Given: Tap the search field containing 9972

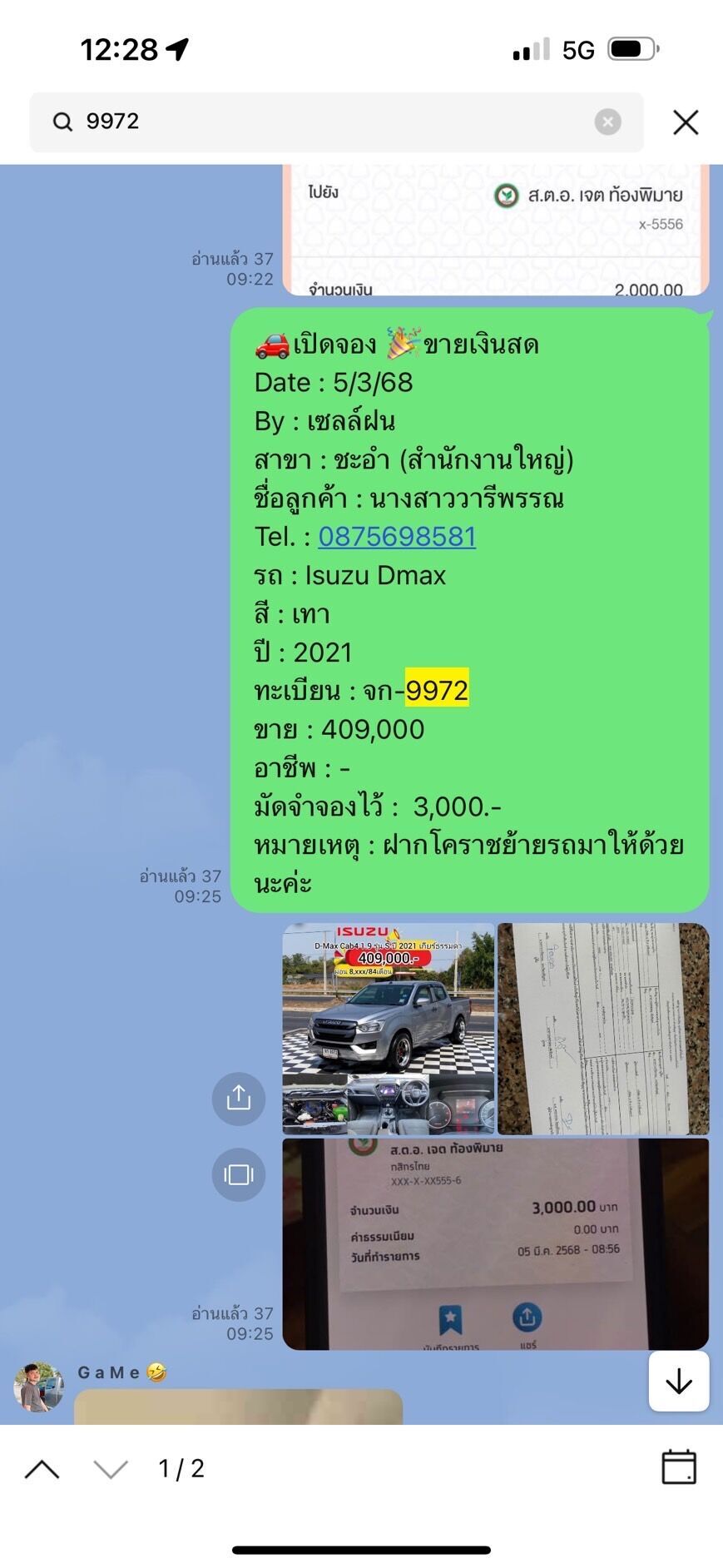Looking at the screenshot, I should tap(336, 122).
